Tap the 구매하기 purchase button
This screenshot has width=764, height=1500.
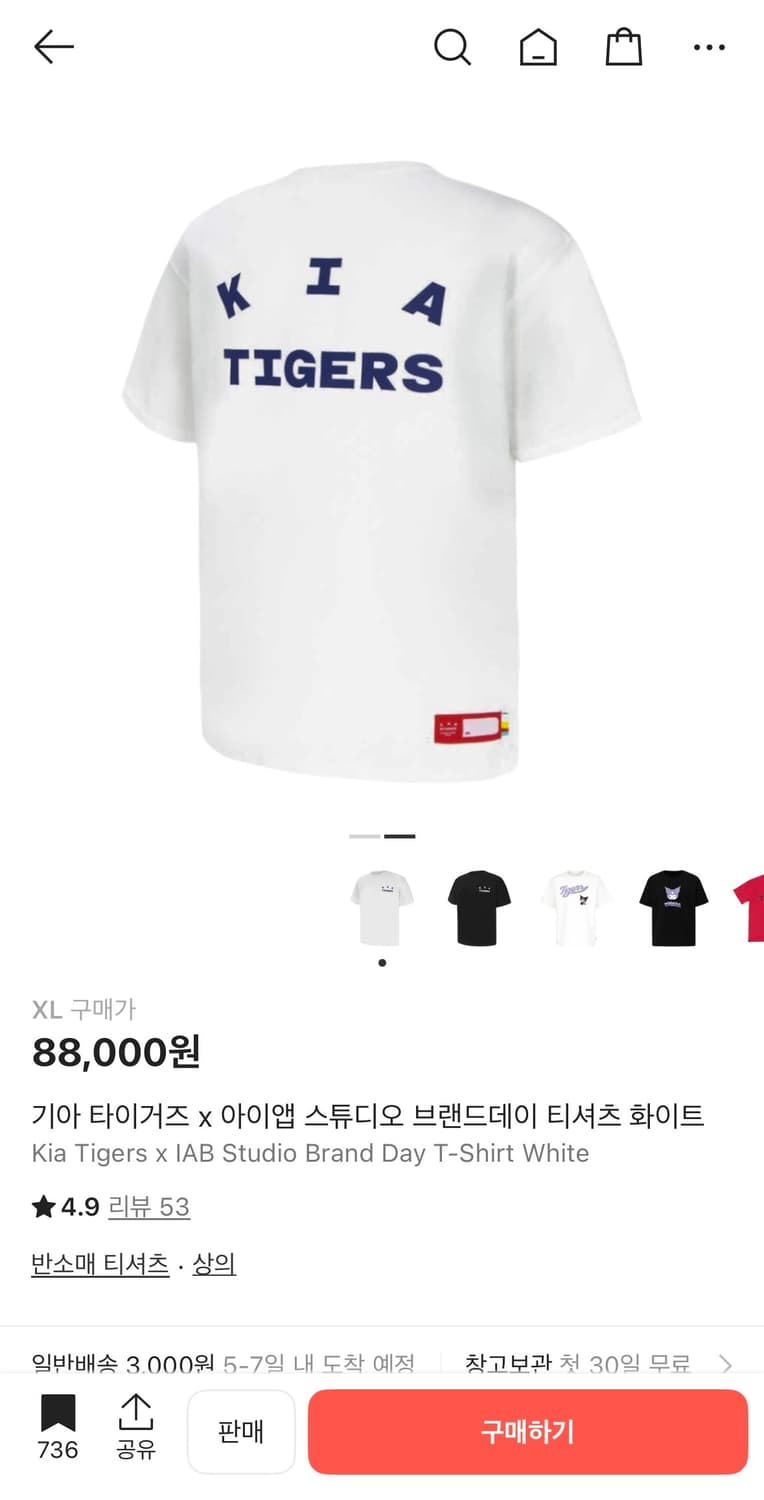(x=528, y=1432)
